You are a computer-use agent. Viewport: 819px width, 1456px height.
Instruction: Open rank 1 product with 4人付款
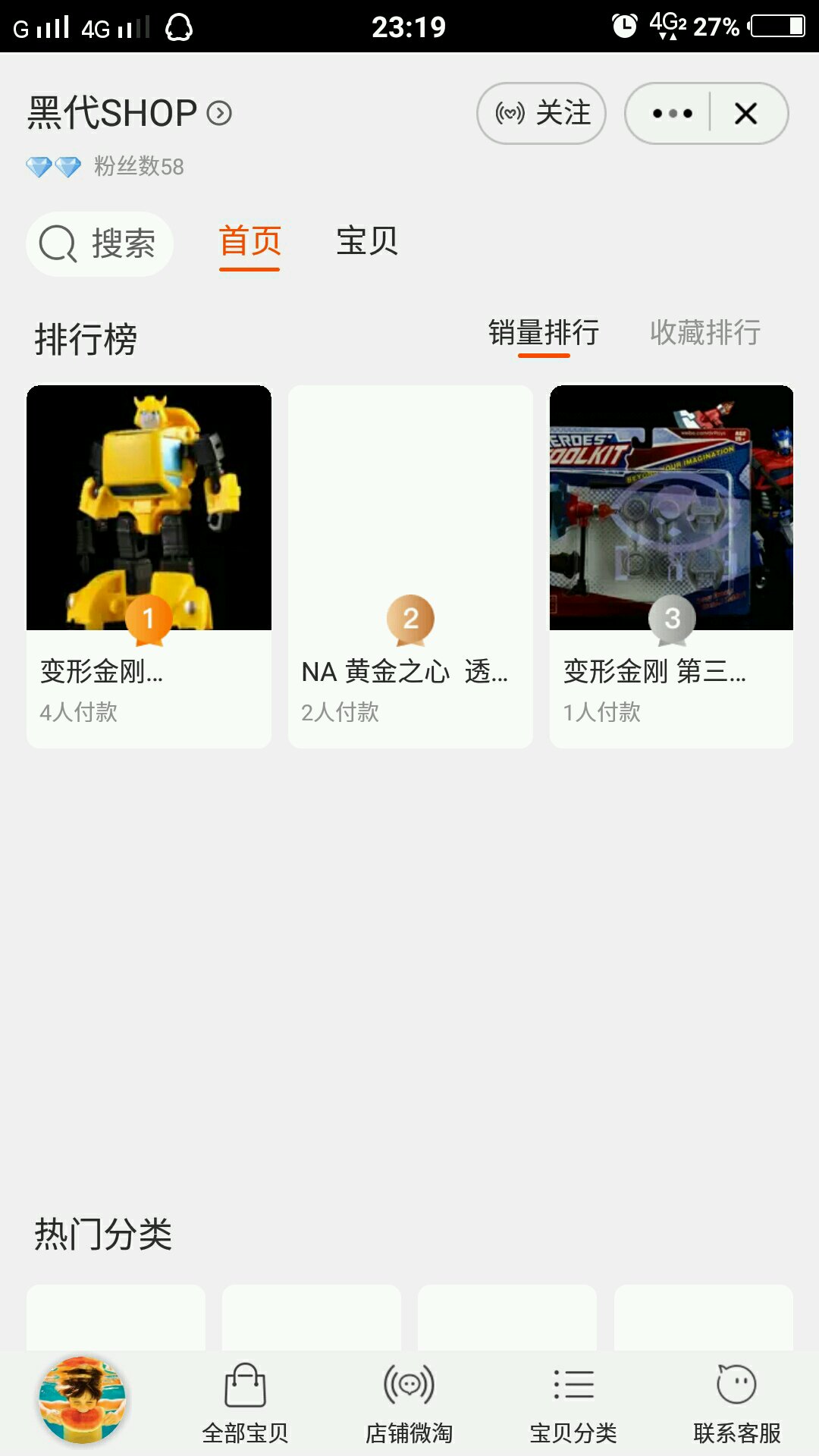pos(149,566)
